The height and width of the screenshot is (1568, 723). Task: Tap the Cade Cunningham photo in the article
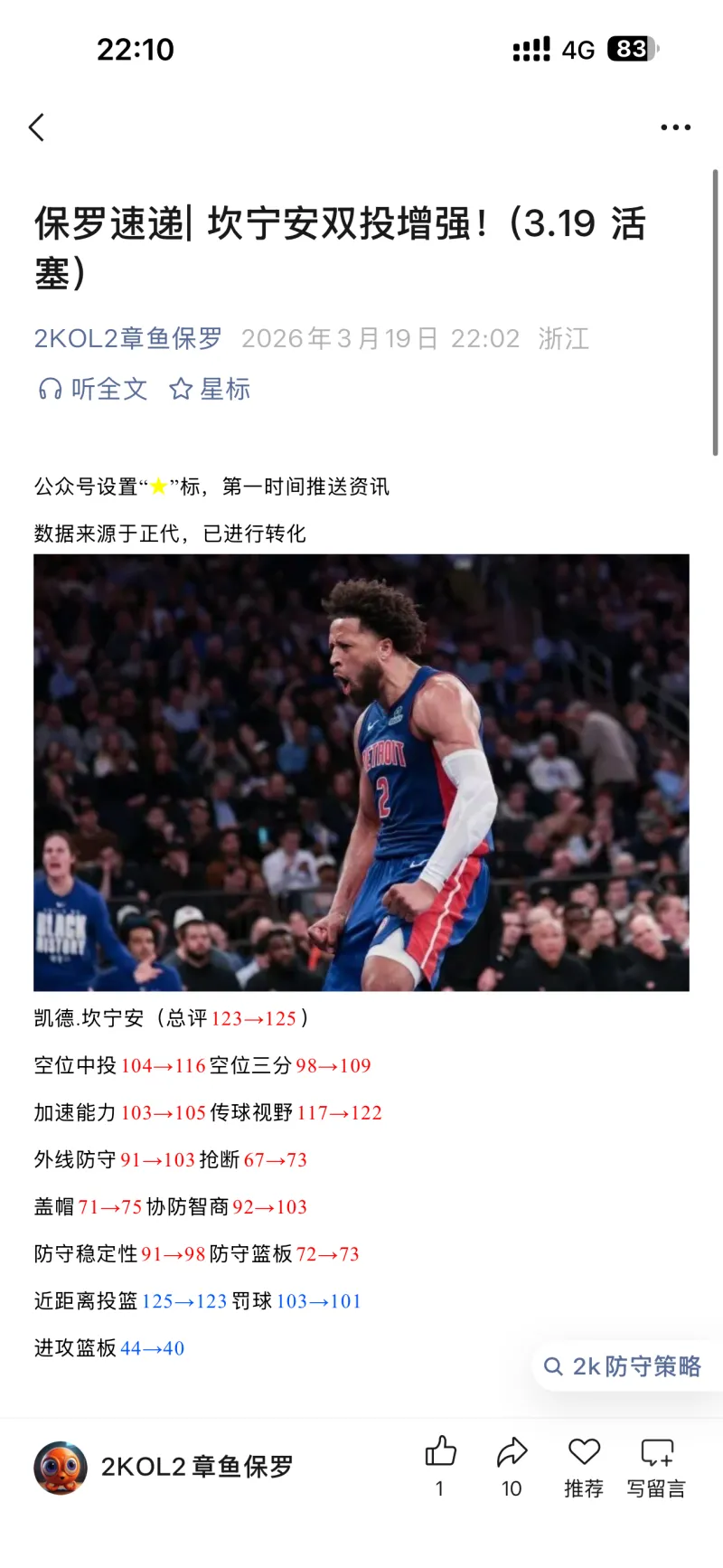coord(361,773)
